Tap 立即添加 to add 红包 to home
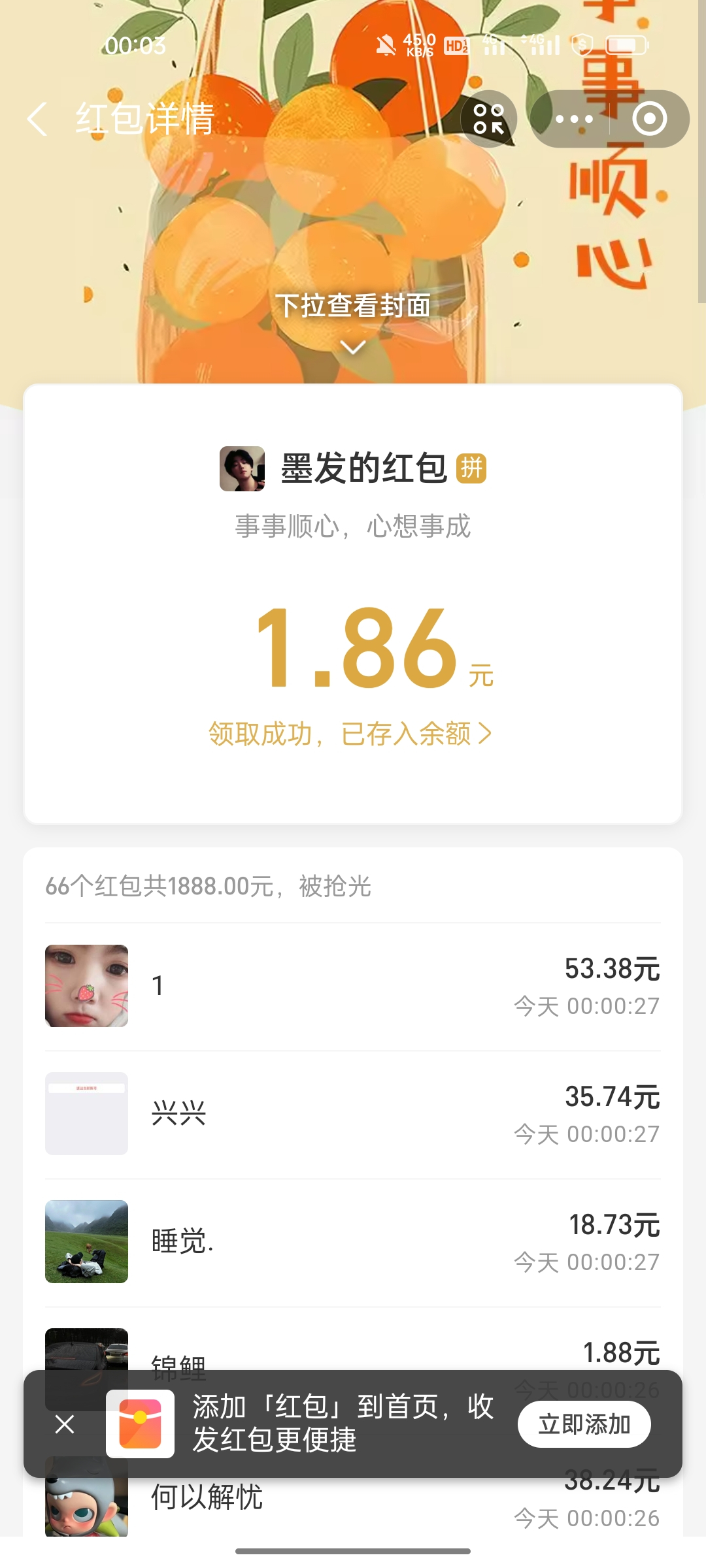This screenshot has height=1568, width=706. click(x=584, y=1424)
